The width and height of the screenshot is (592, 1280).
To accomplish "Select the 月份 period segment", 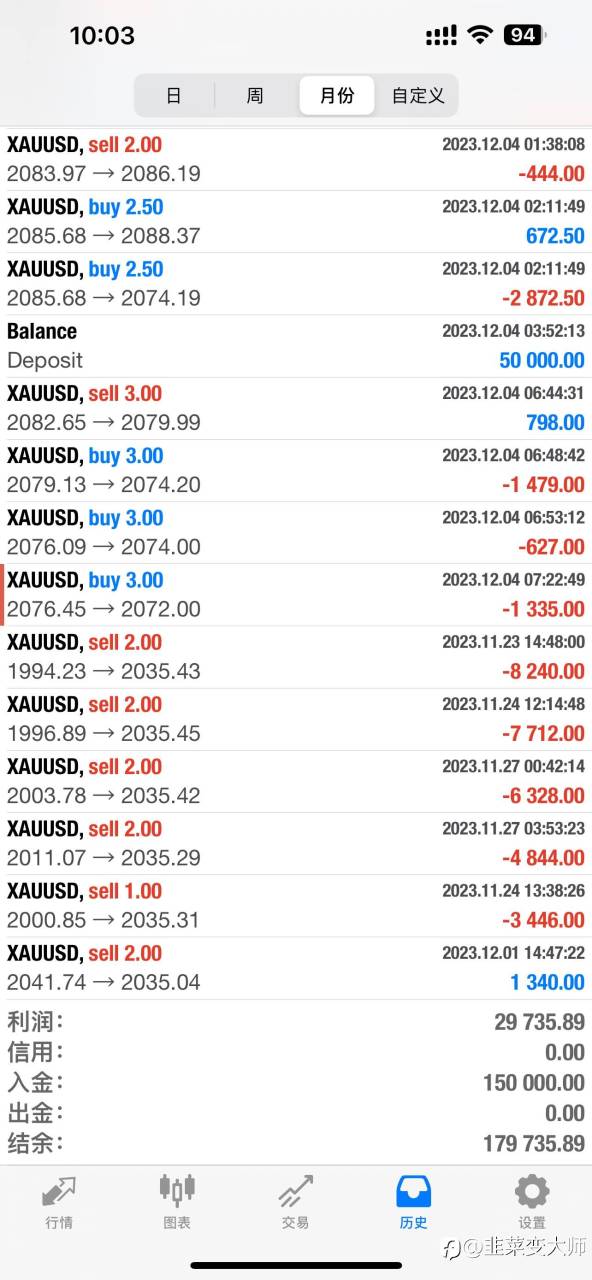I will (337, 96).
